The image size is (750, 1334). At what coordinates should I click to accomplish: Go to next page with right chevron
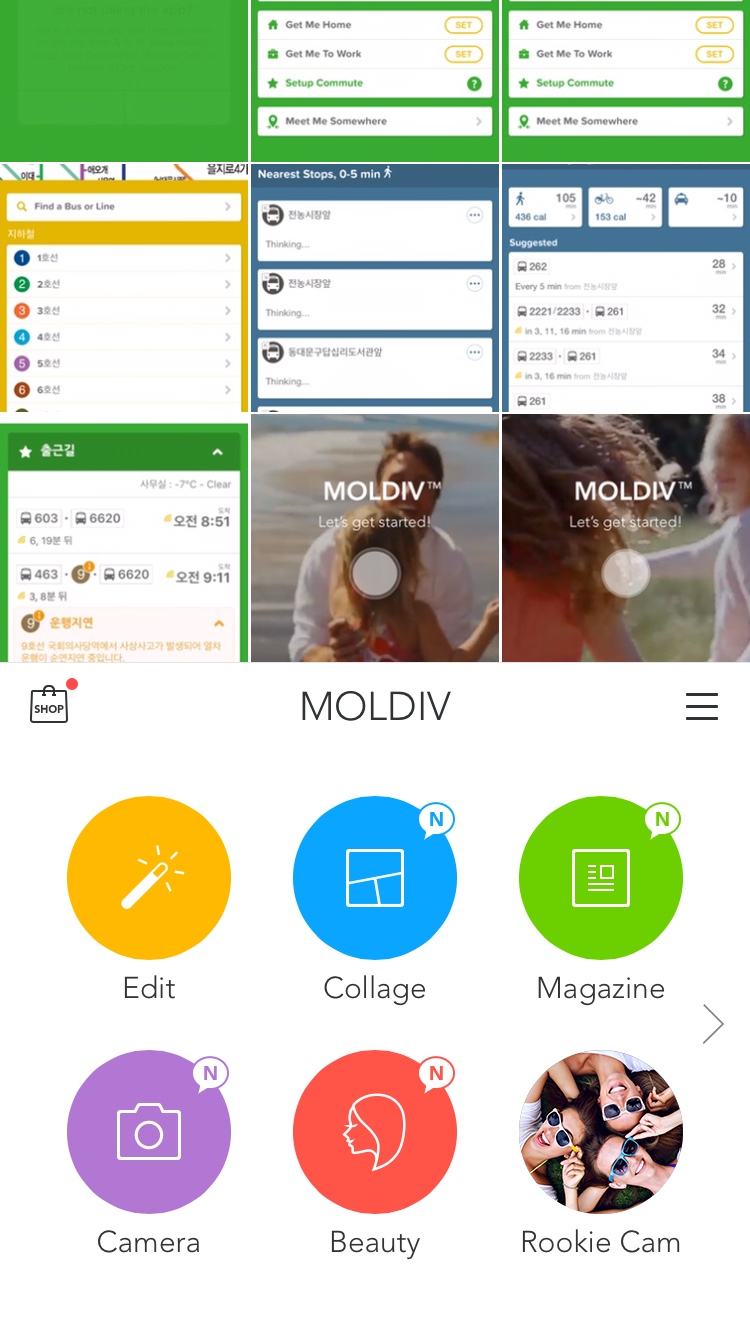713,1024
